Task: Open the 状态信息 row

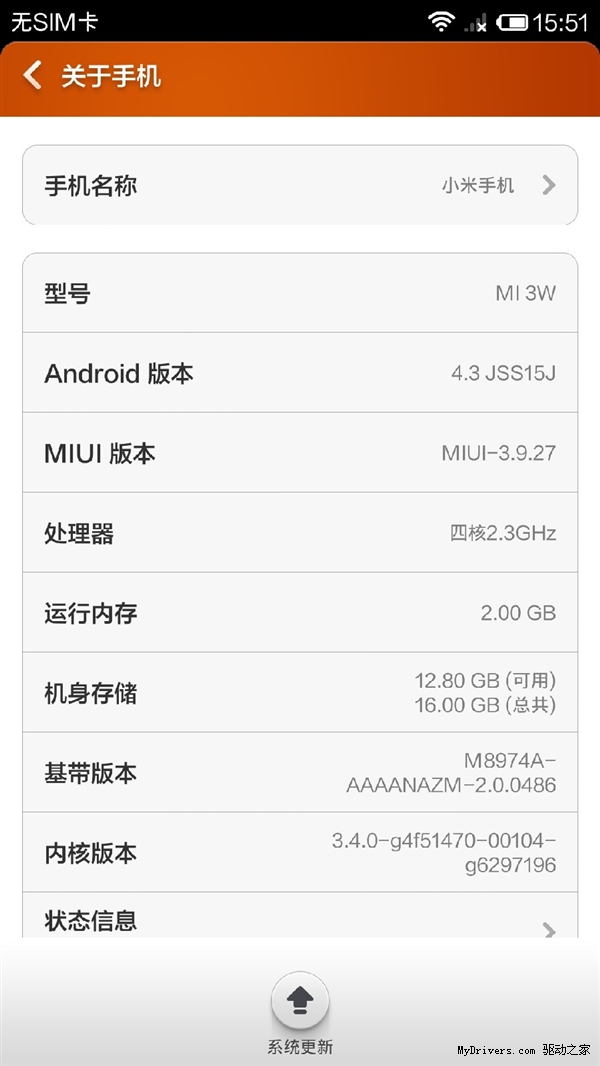Action: 300,918
